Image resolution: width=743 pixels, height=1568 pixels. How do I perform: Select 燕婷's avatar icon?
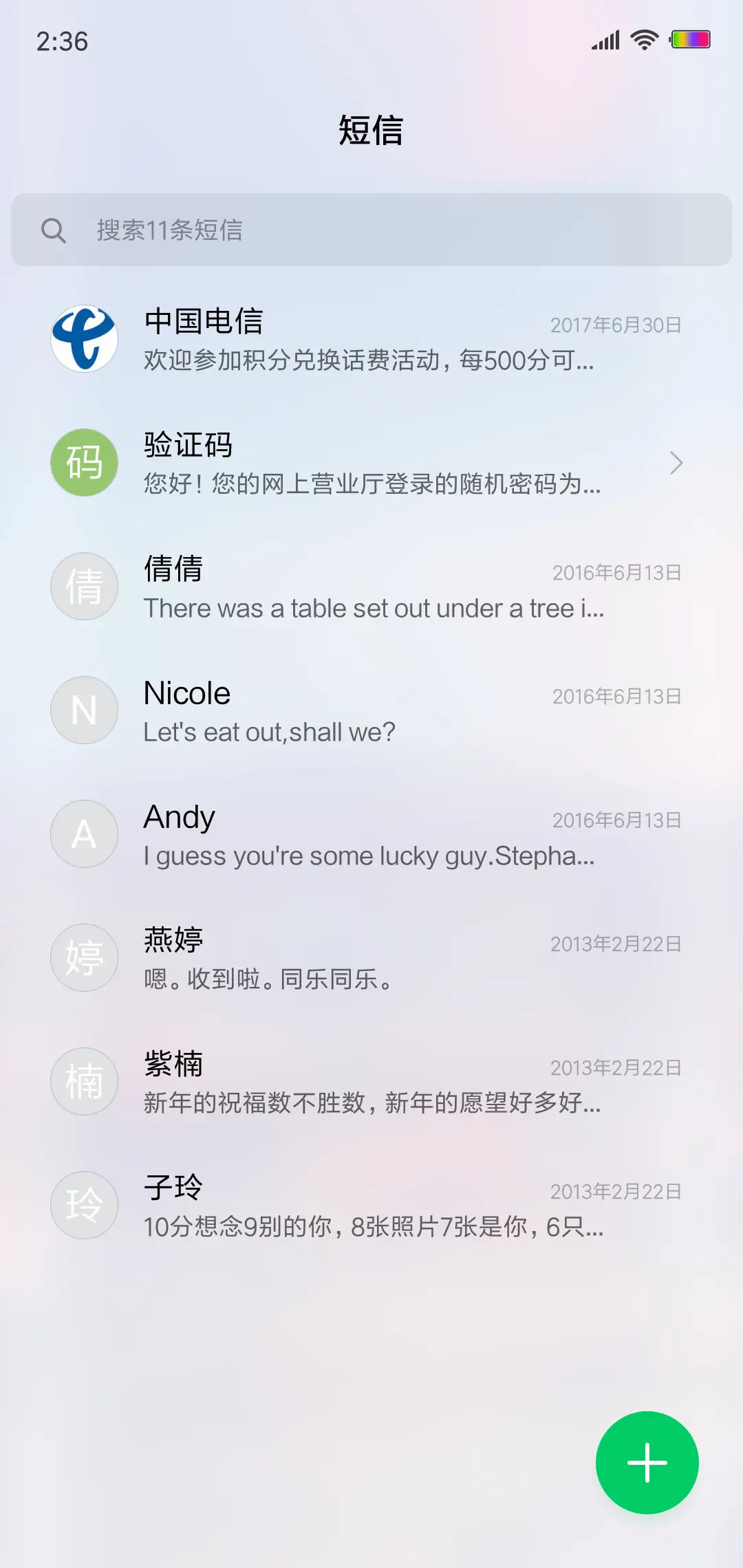tap(84, 957)
